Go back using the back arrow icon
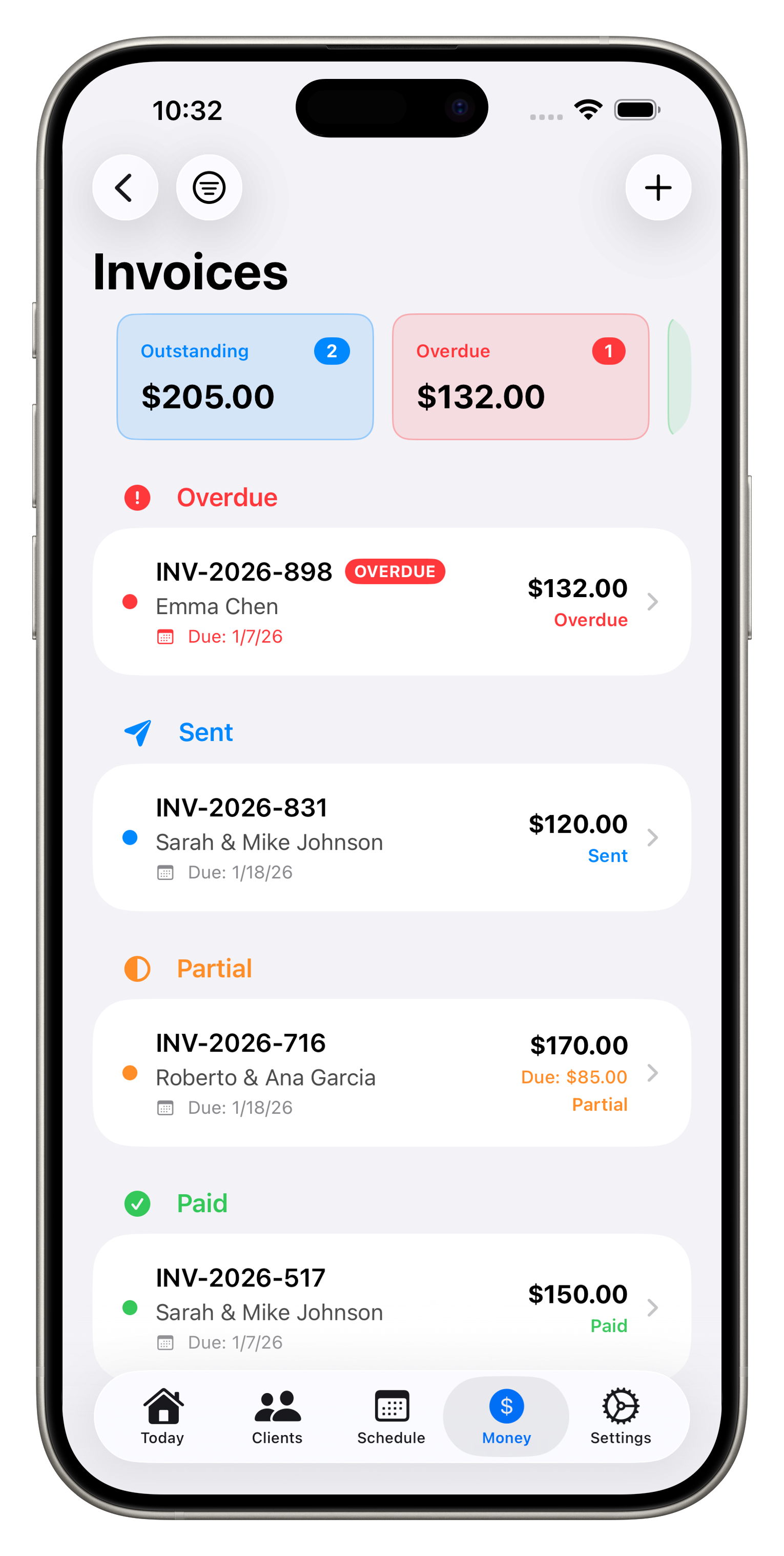Screen dimensions: 784x1556 pyautogui.click(x=125, y=187)
